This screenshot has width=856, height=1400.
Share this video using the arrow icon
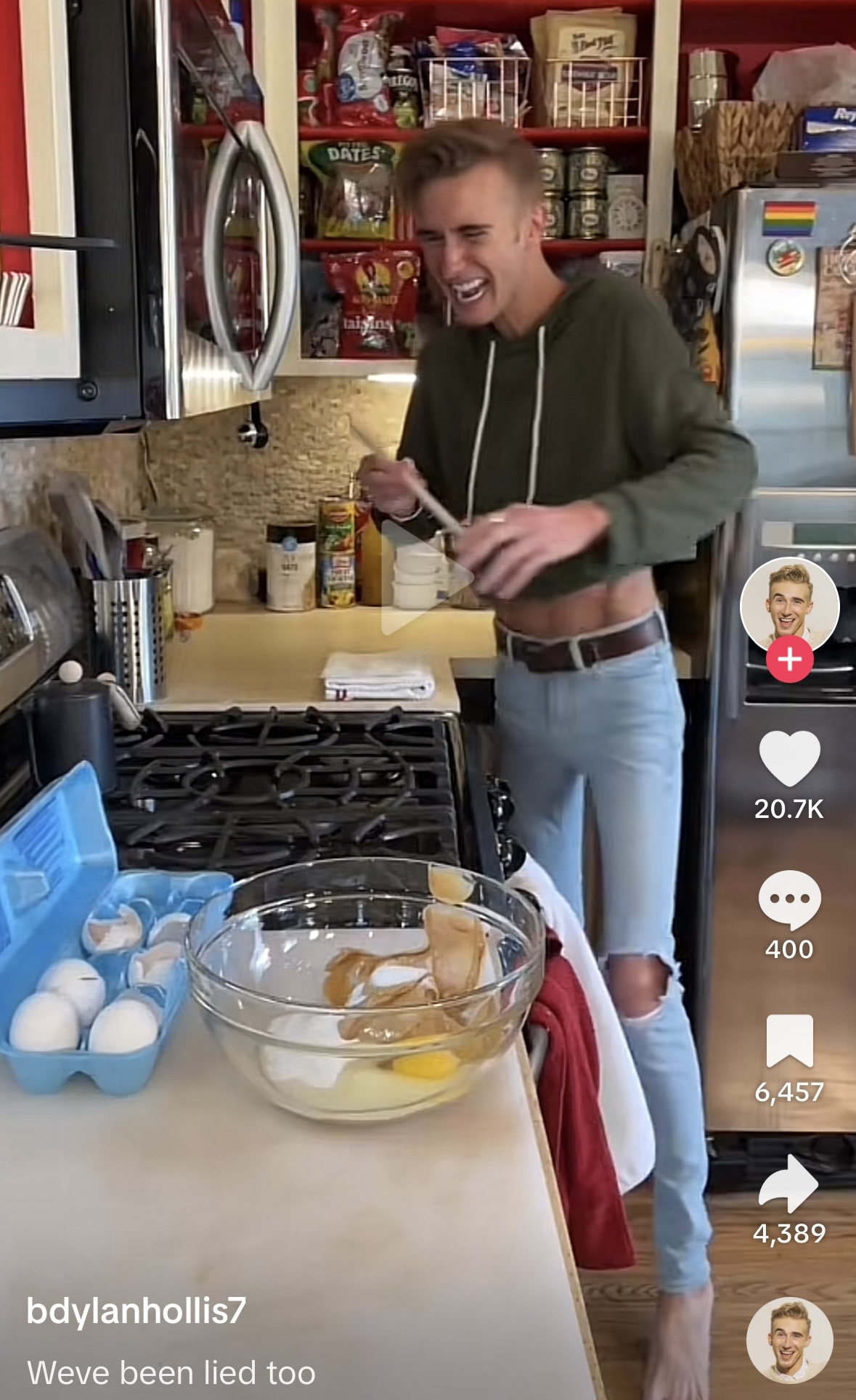click(x=789, y=1183)
